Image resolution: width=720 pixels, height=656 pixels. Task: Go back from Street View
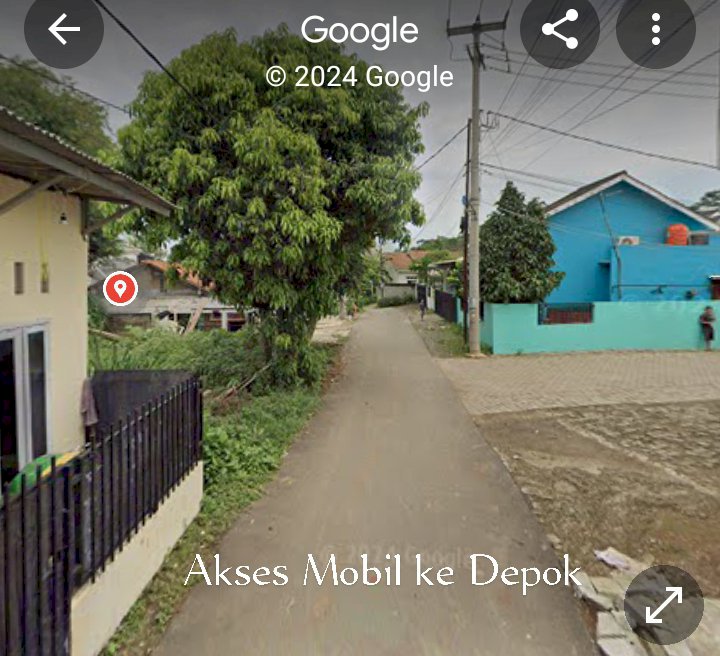(64, 29)
